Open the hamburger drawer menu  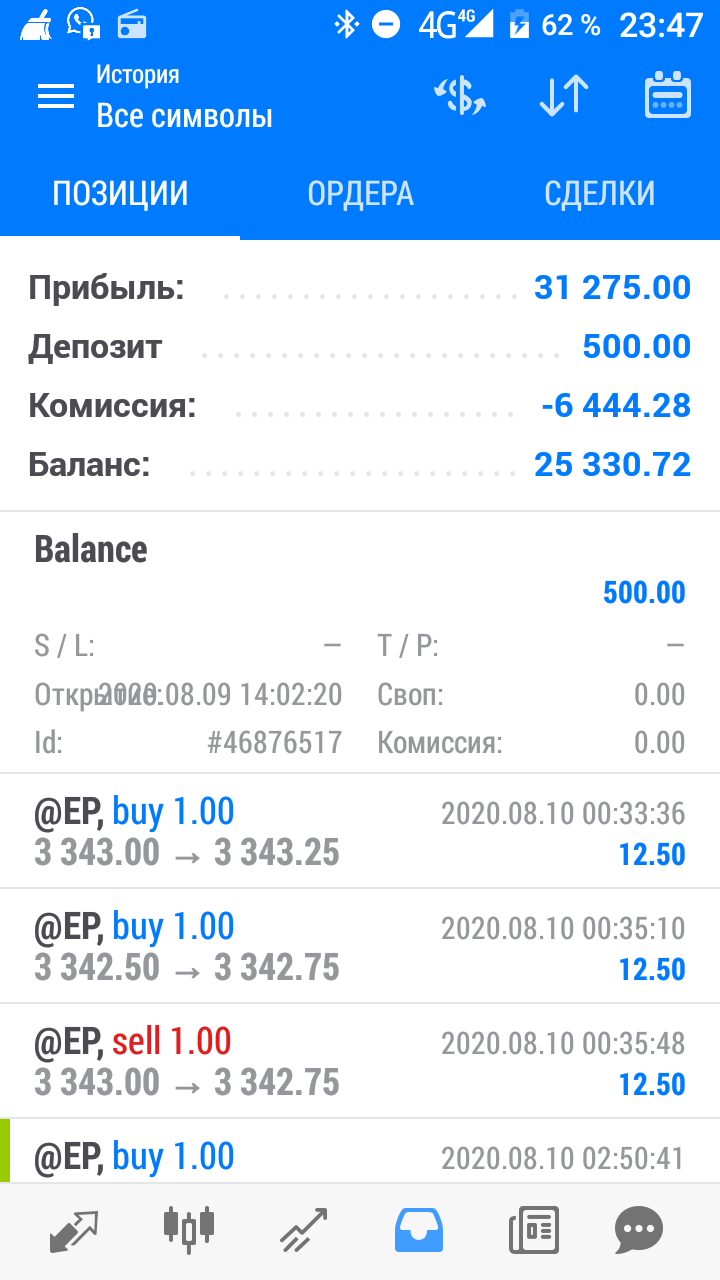coord(56,96)
